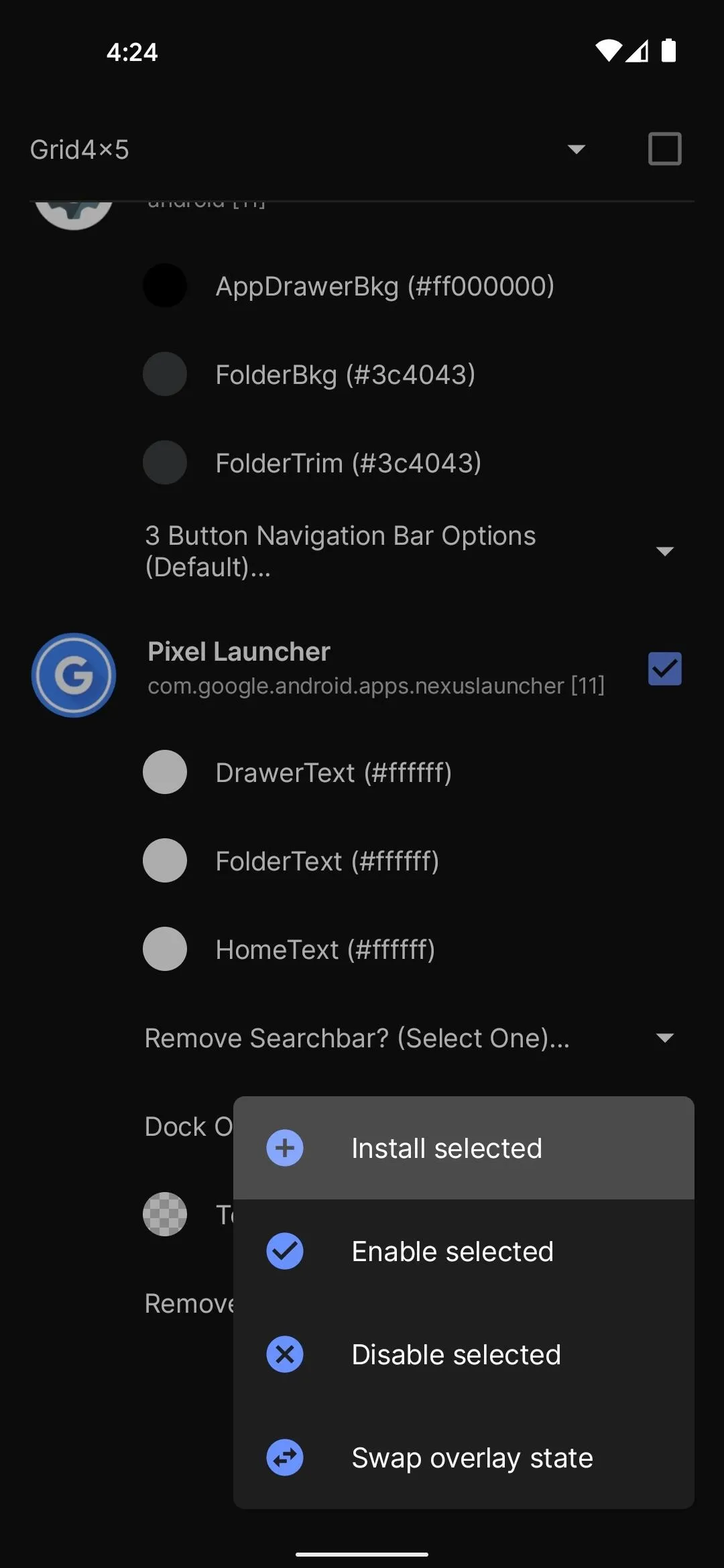Edit the FolderText color swatch
Viewport: 724px width, 1568px height.
tap(165, 860)
